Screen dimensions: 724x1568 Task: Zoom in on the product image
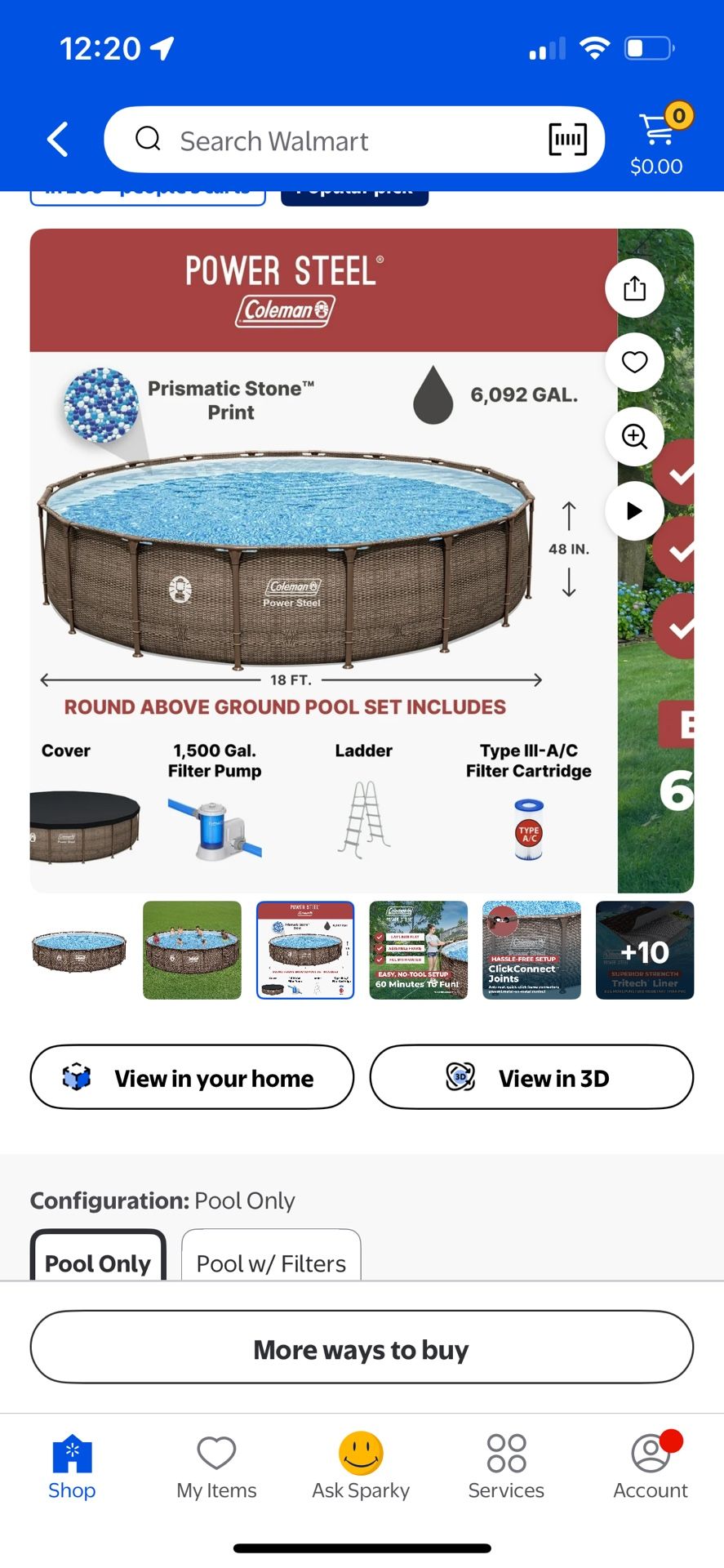coord(634,437)
